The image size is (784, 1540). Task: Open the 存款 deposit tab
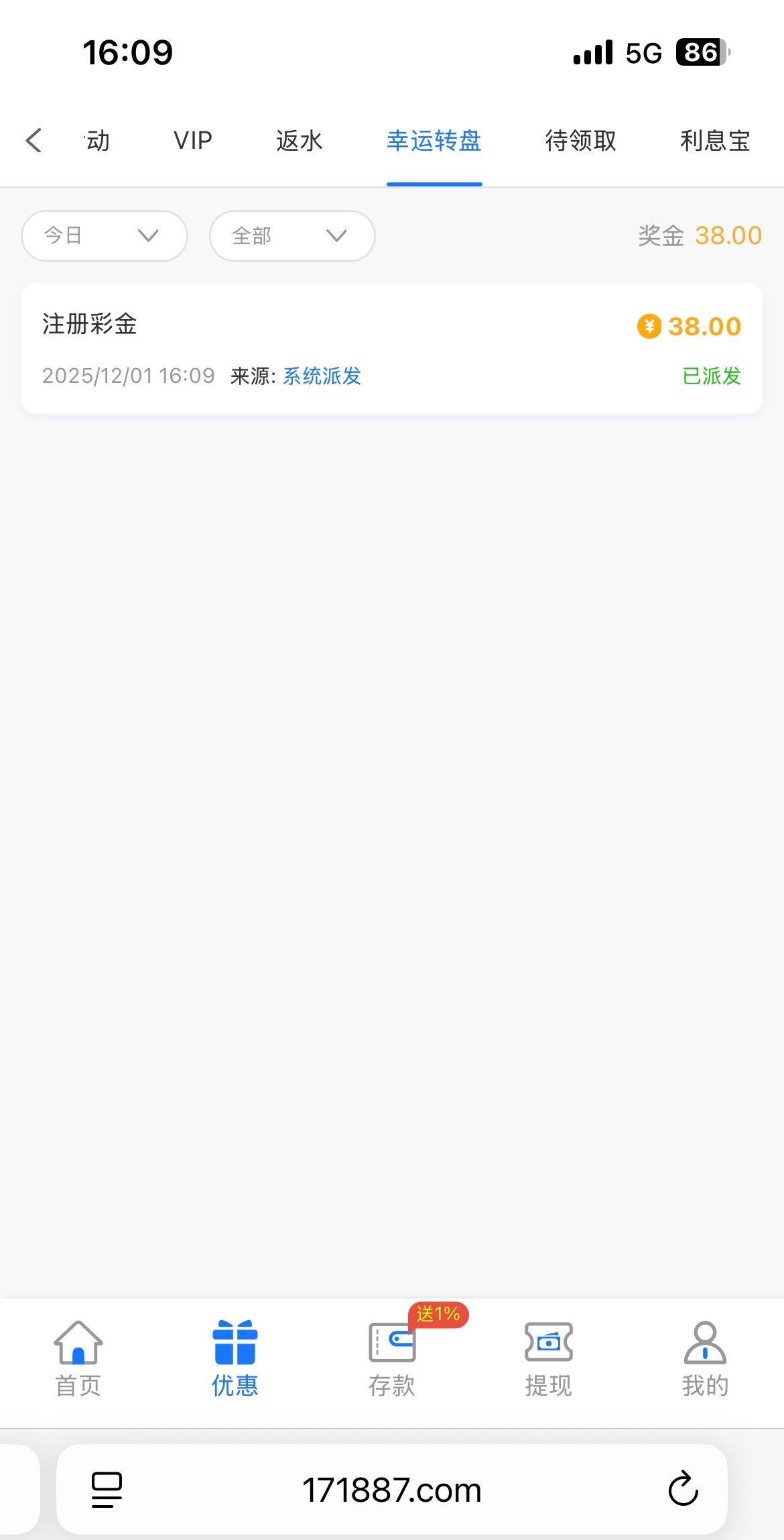(392, 1358)
